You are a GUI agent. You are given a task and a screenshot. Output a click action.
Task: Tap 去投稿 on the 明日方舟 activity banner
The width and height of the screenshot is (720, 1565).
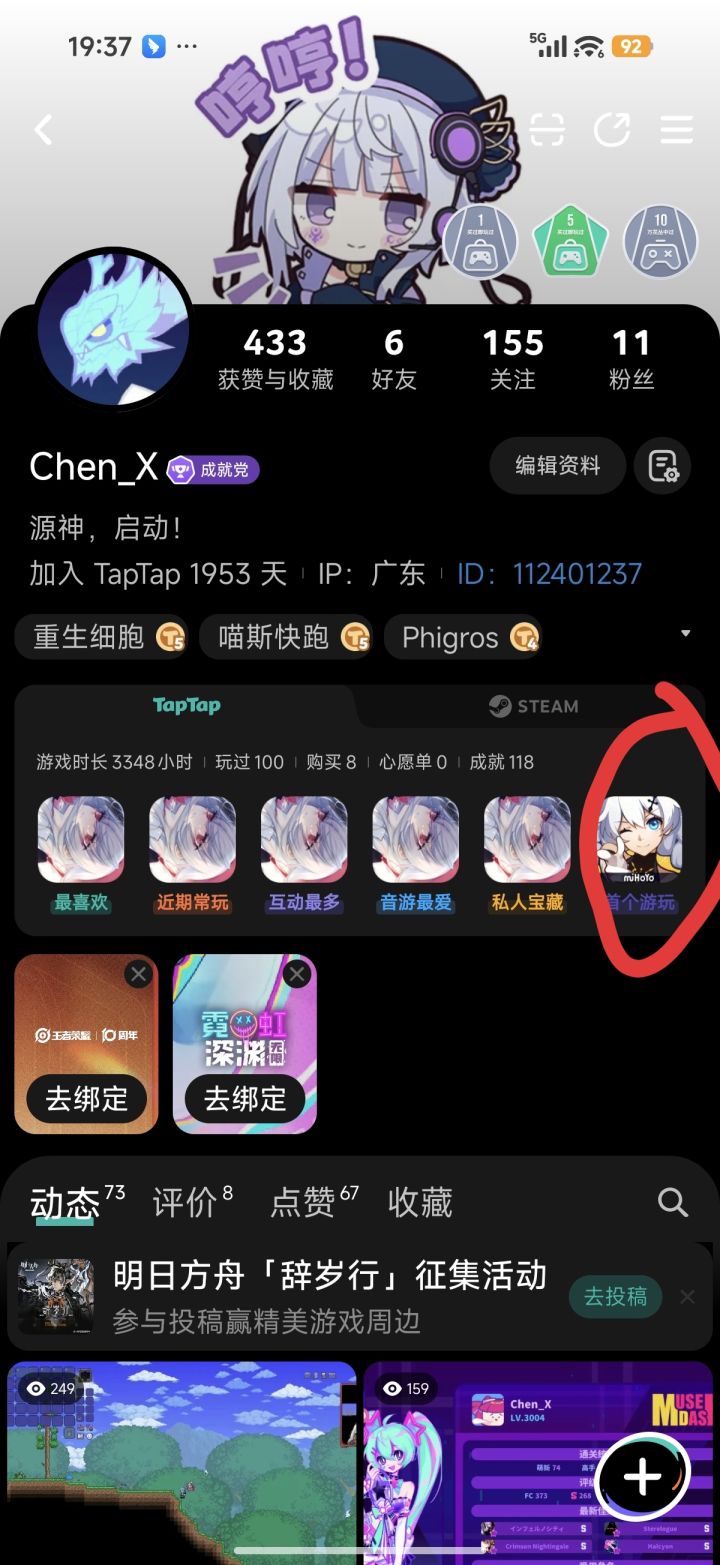pyautogui.click(x=615, y=1296)
